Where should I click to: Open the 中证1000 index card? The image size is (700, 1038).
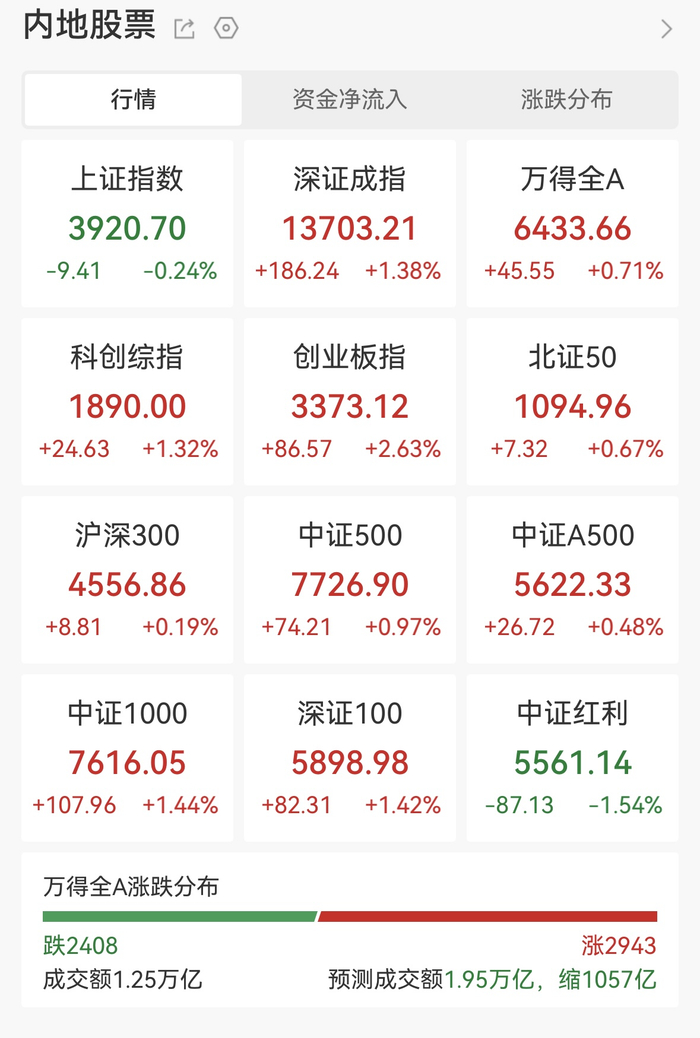[x=127, y=757]
